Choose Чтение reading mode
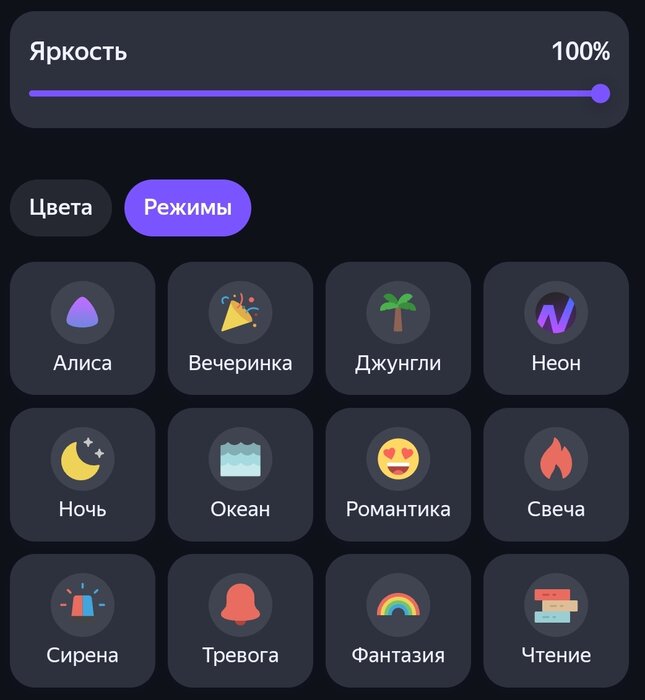This screenshot has height=700, width=645. coord(556,620)
